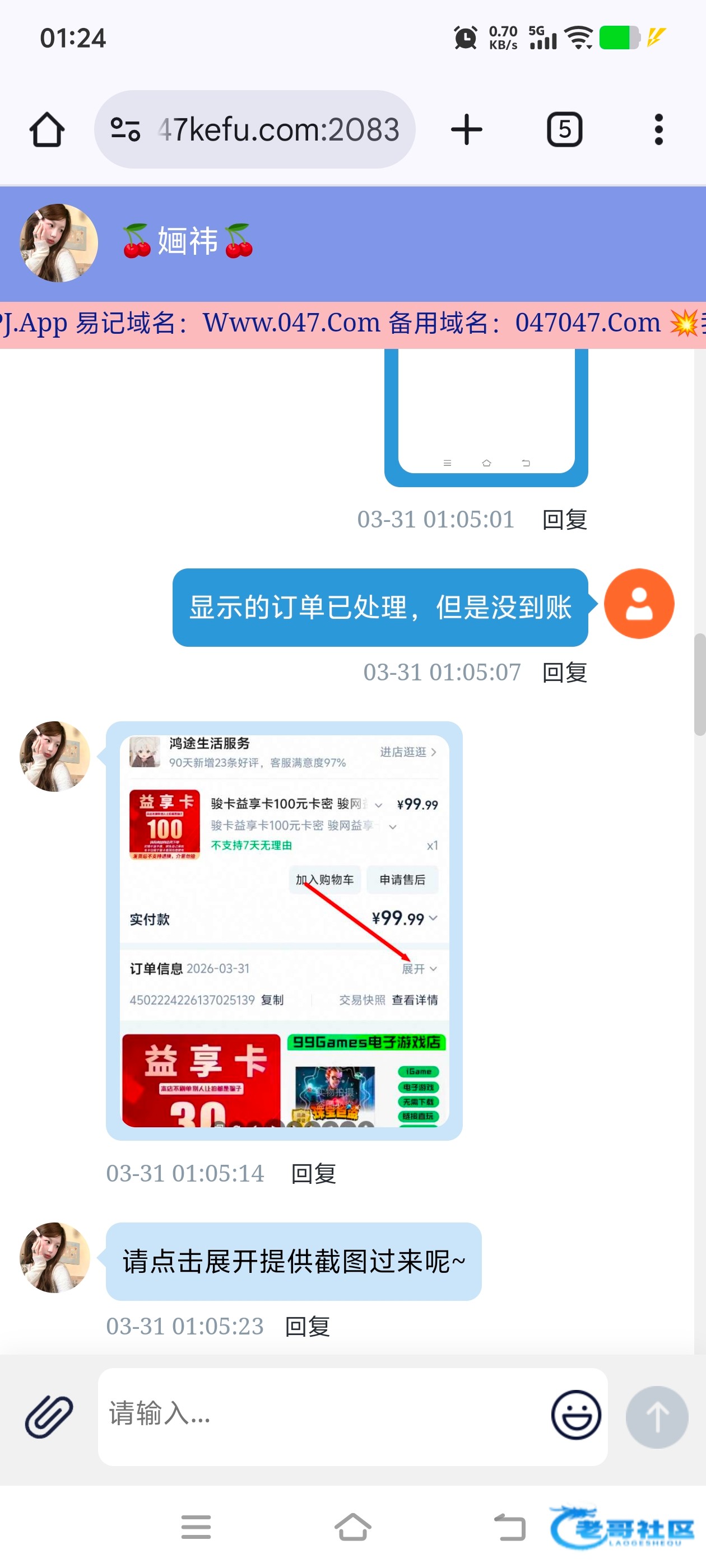The image size is (706, 1568).
Task: Send the message with arrow button
Action: 657,1416
